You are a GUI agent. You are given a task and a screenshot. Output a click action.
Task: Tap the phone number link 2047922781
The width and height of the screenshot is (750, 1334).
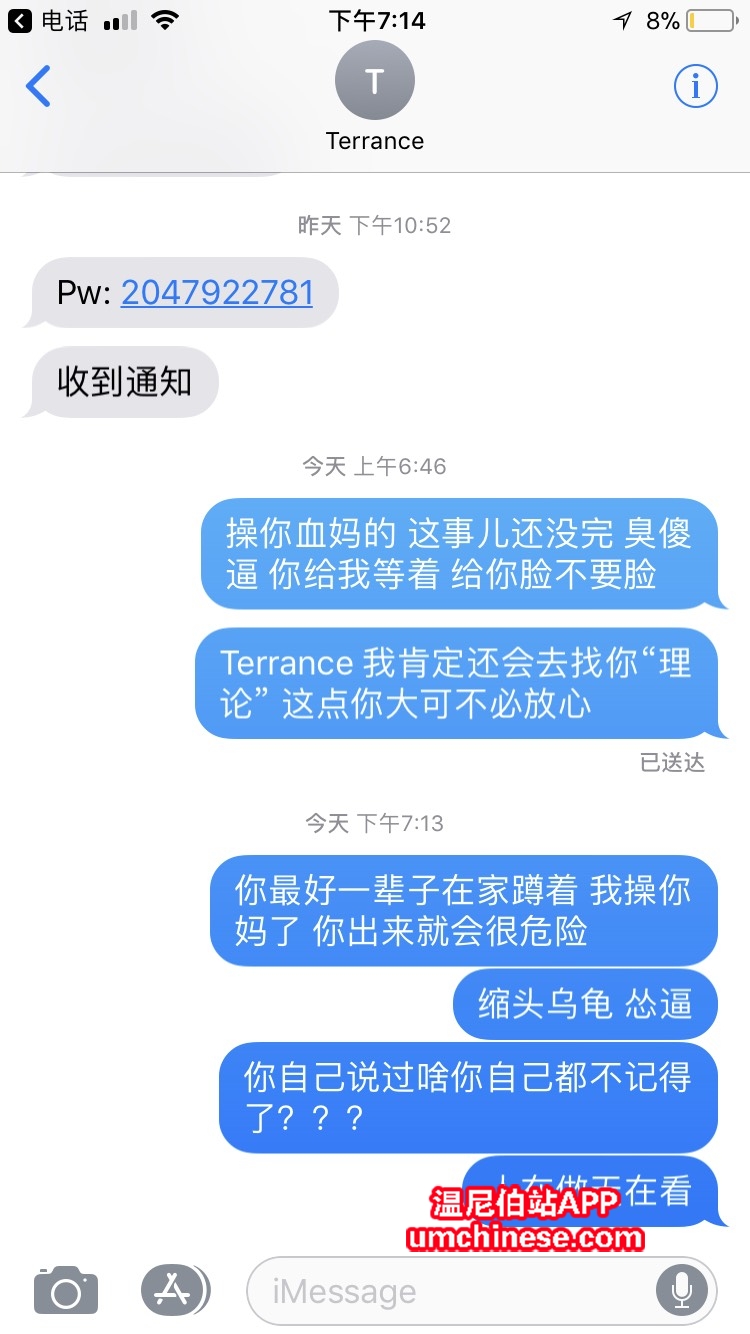[x=217, y=292]
